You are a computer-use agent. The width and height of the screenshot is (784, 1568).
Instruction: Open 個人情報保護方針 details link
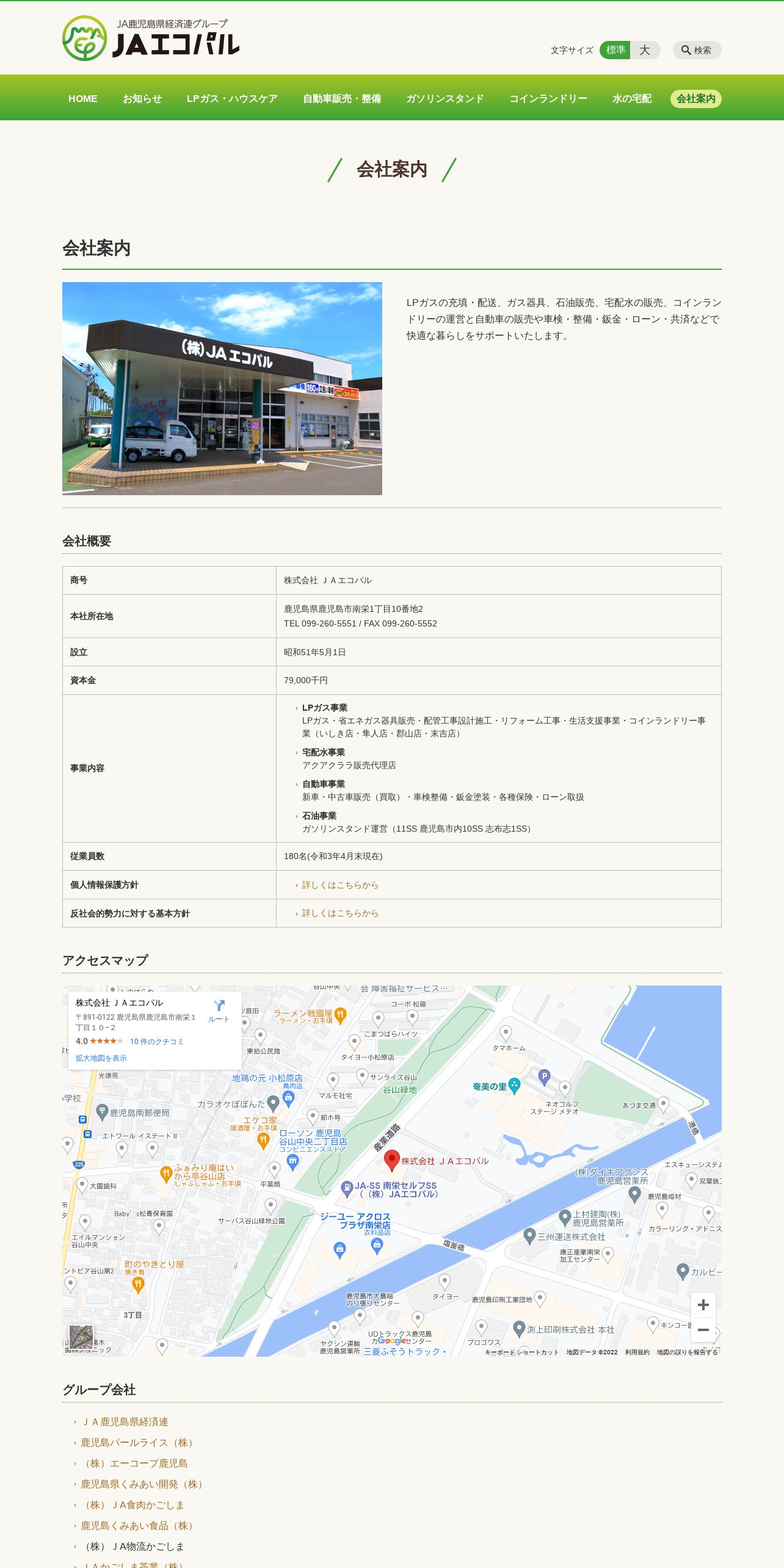coord(340,885)
